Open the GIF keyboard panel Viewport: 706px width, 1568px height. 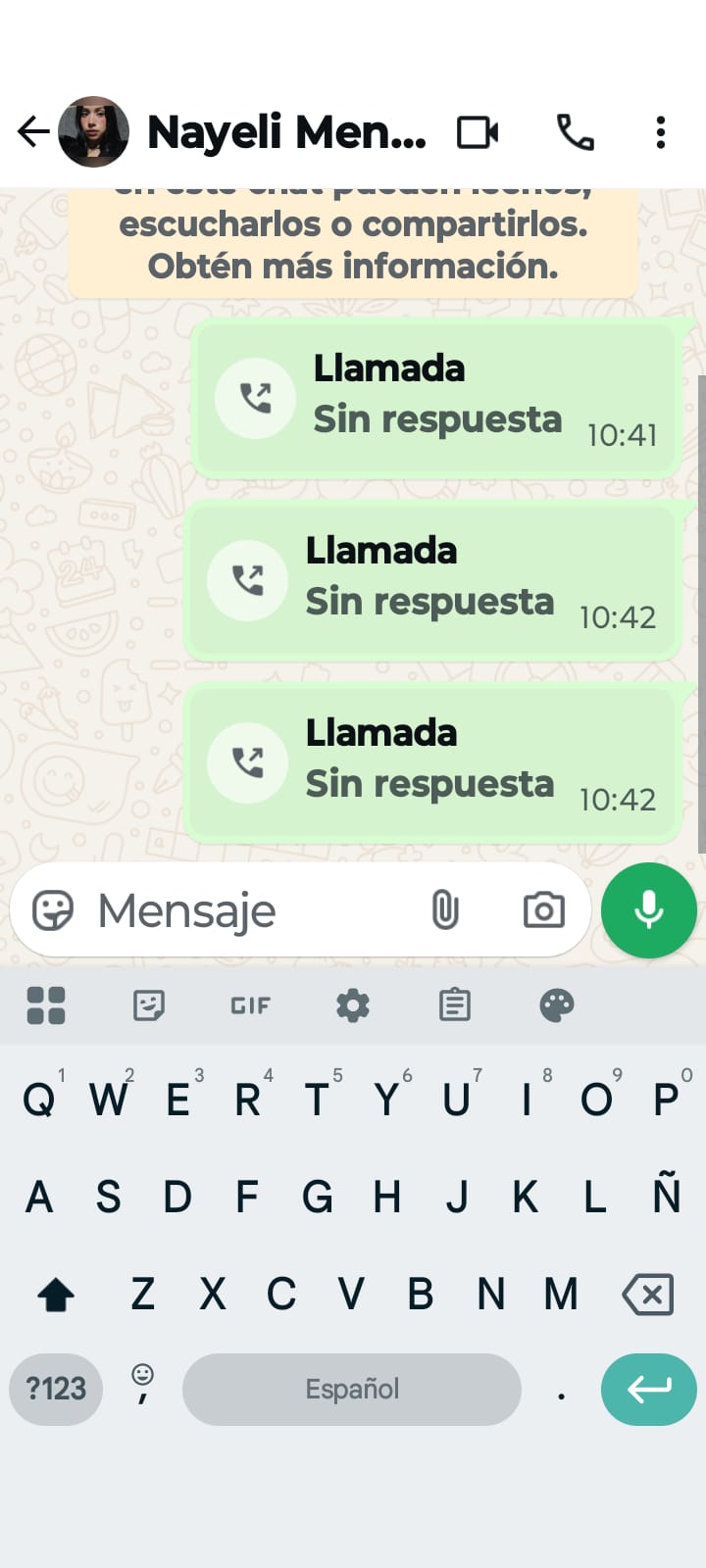[250, 1005]
